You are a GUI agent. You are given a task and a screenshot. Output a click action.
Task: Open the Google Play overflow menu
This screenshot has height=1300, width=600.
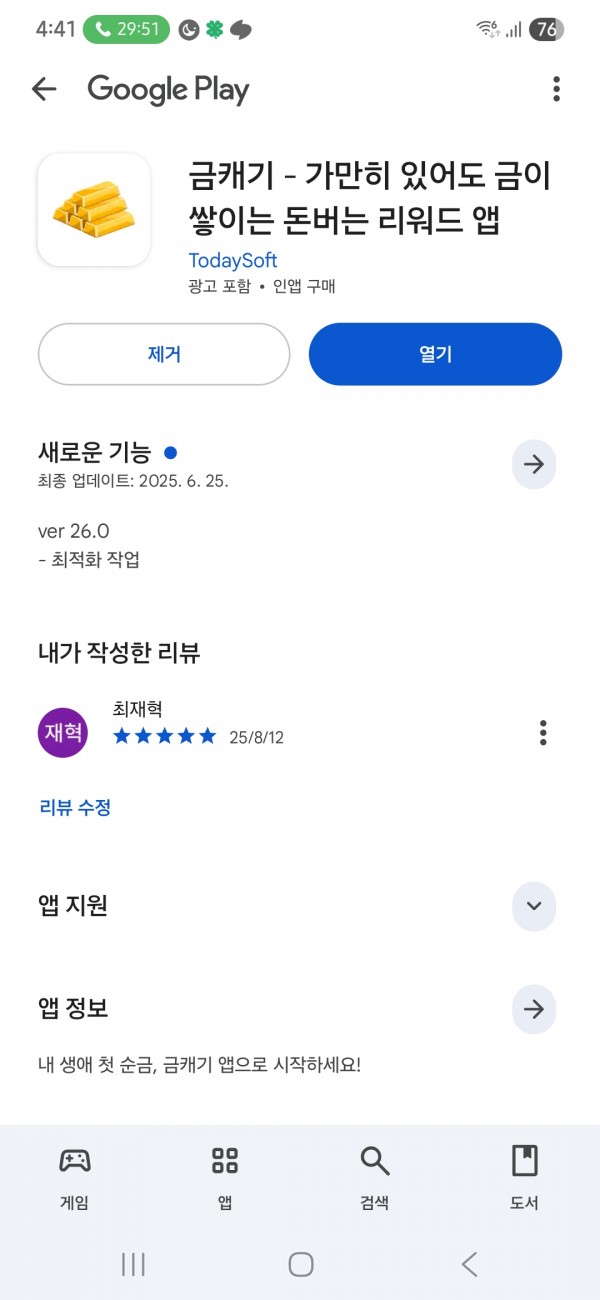click(x=556, y=89)
